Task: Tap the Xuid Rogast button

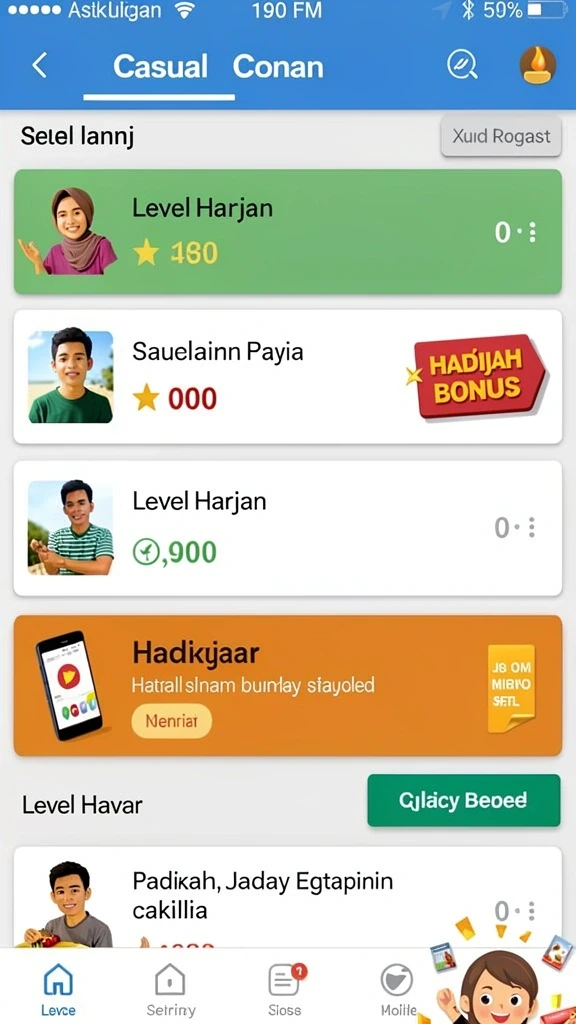Action: point(501,136)
